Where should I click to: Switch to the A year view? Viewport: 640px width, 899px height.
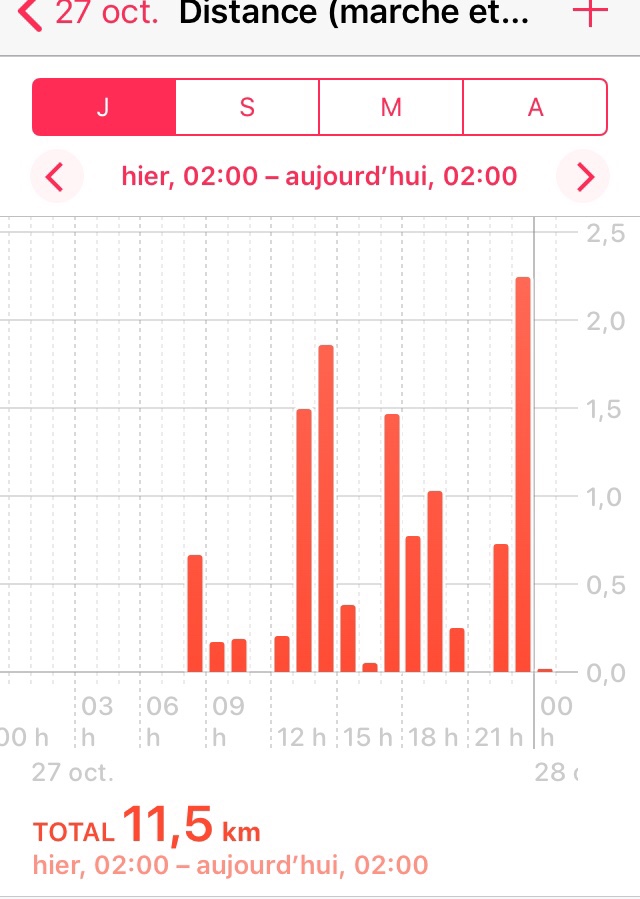tap(535, 107)
